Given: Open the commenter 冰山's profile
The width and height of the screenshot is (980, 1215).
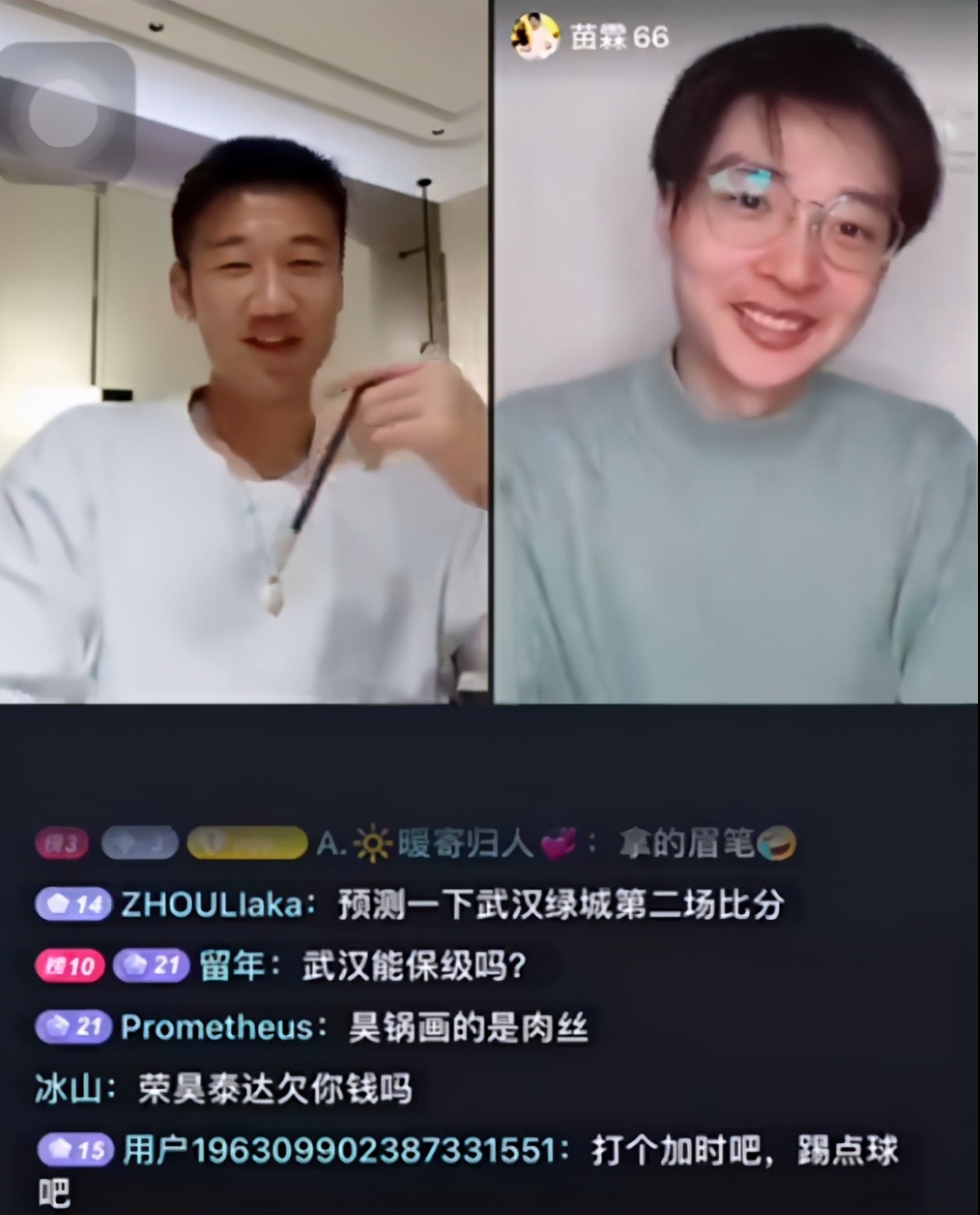Looking at the screenshot, I should pyautogui.click(x=67, y=1089).
